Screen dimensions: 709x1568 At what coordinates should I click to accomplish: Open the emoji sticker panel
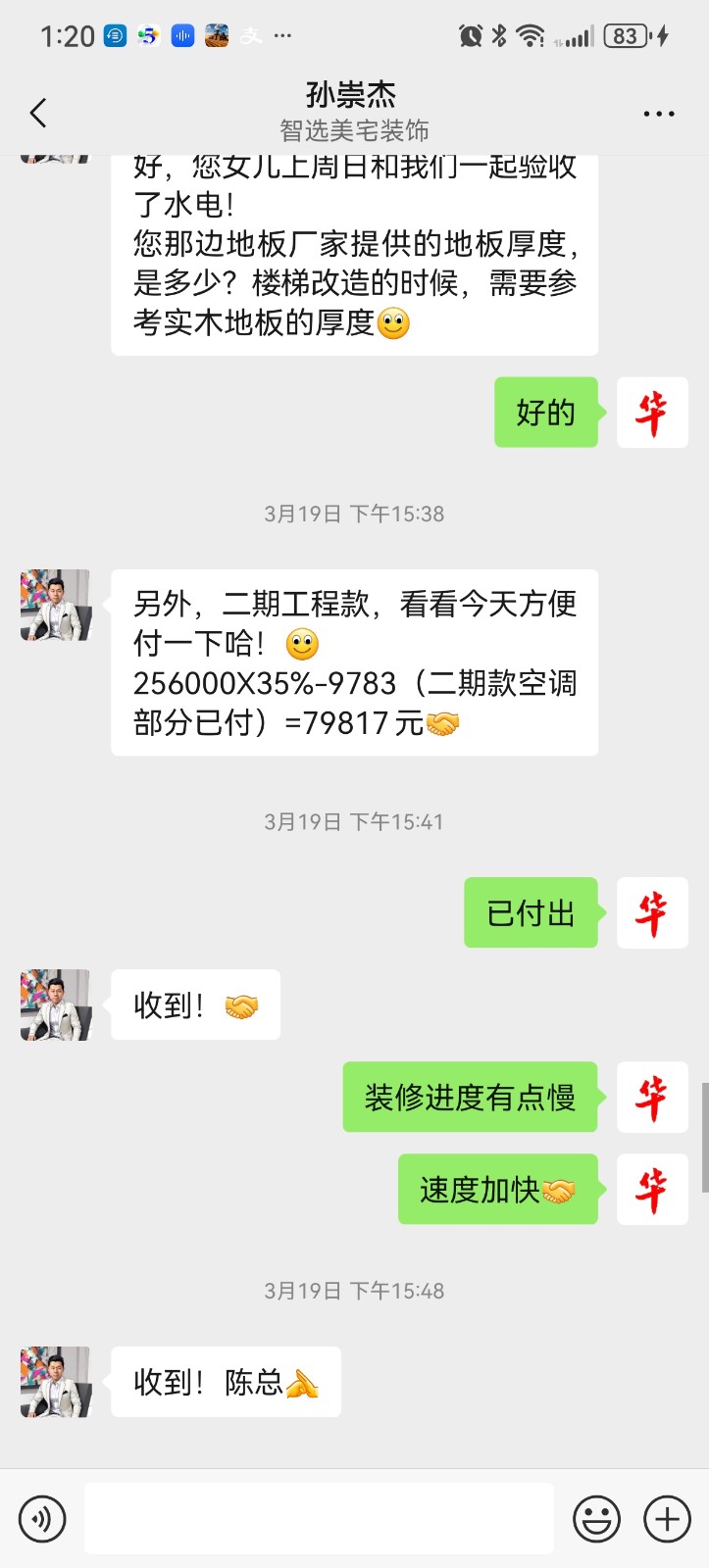coord(596,1519)
